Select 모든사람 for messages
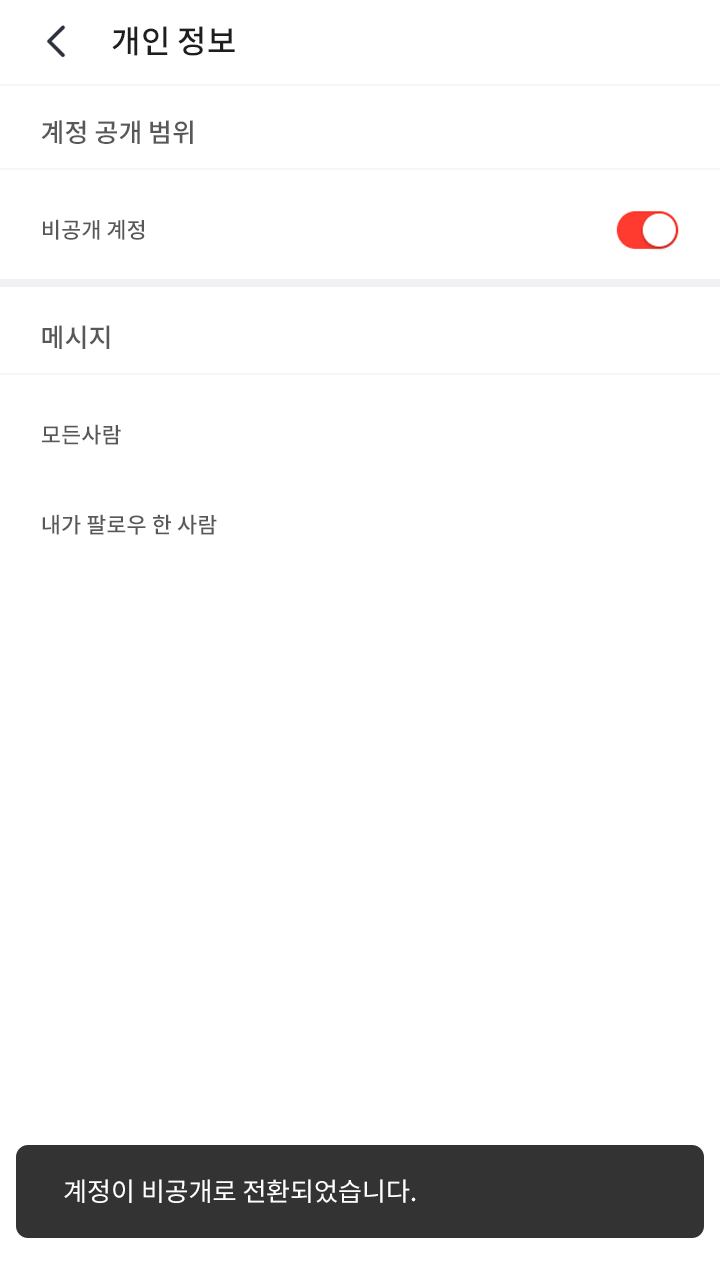 click(x=81, y=435)
